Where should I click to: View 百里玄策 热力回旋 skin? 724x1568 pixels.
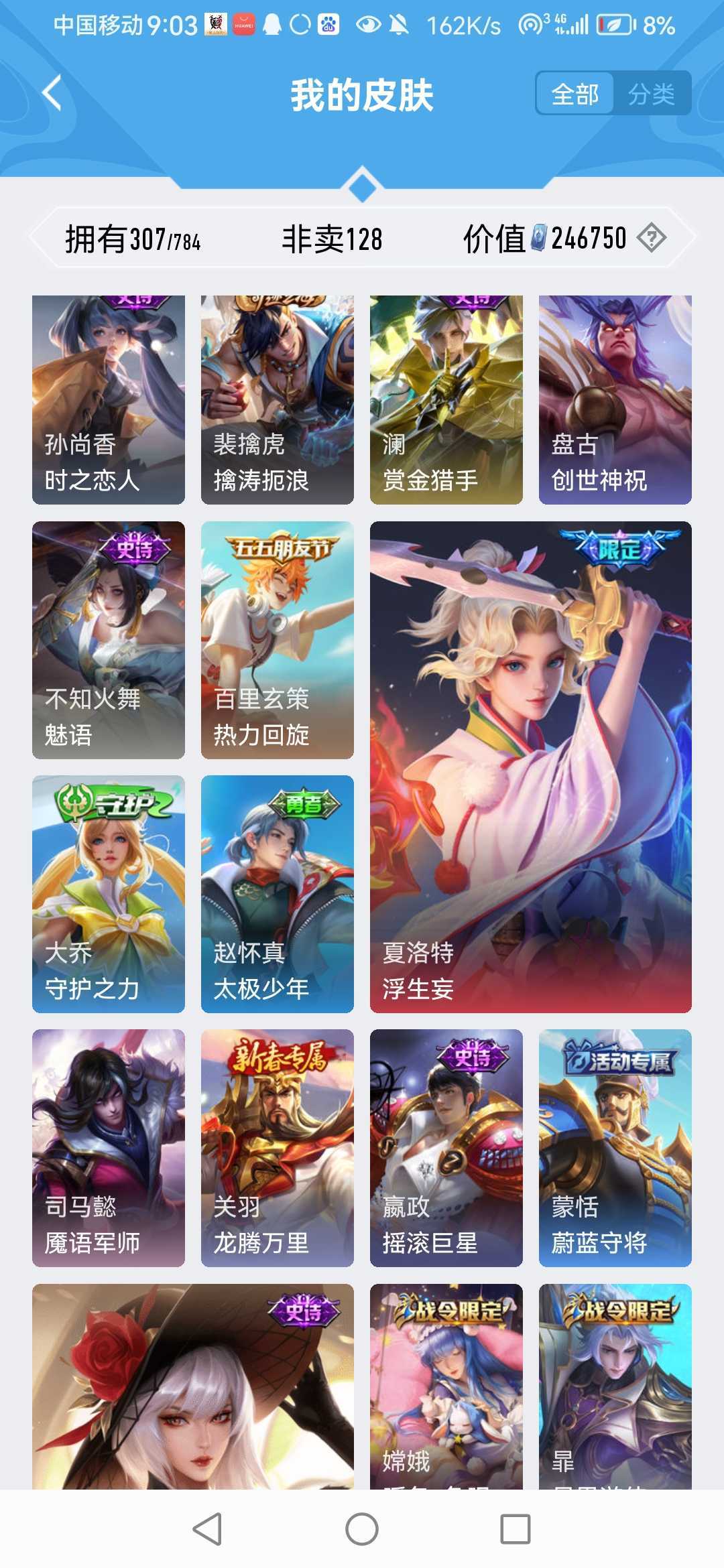coord(278,640)
